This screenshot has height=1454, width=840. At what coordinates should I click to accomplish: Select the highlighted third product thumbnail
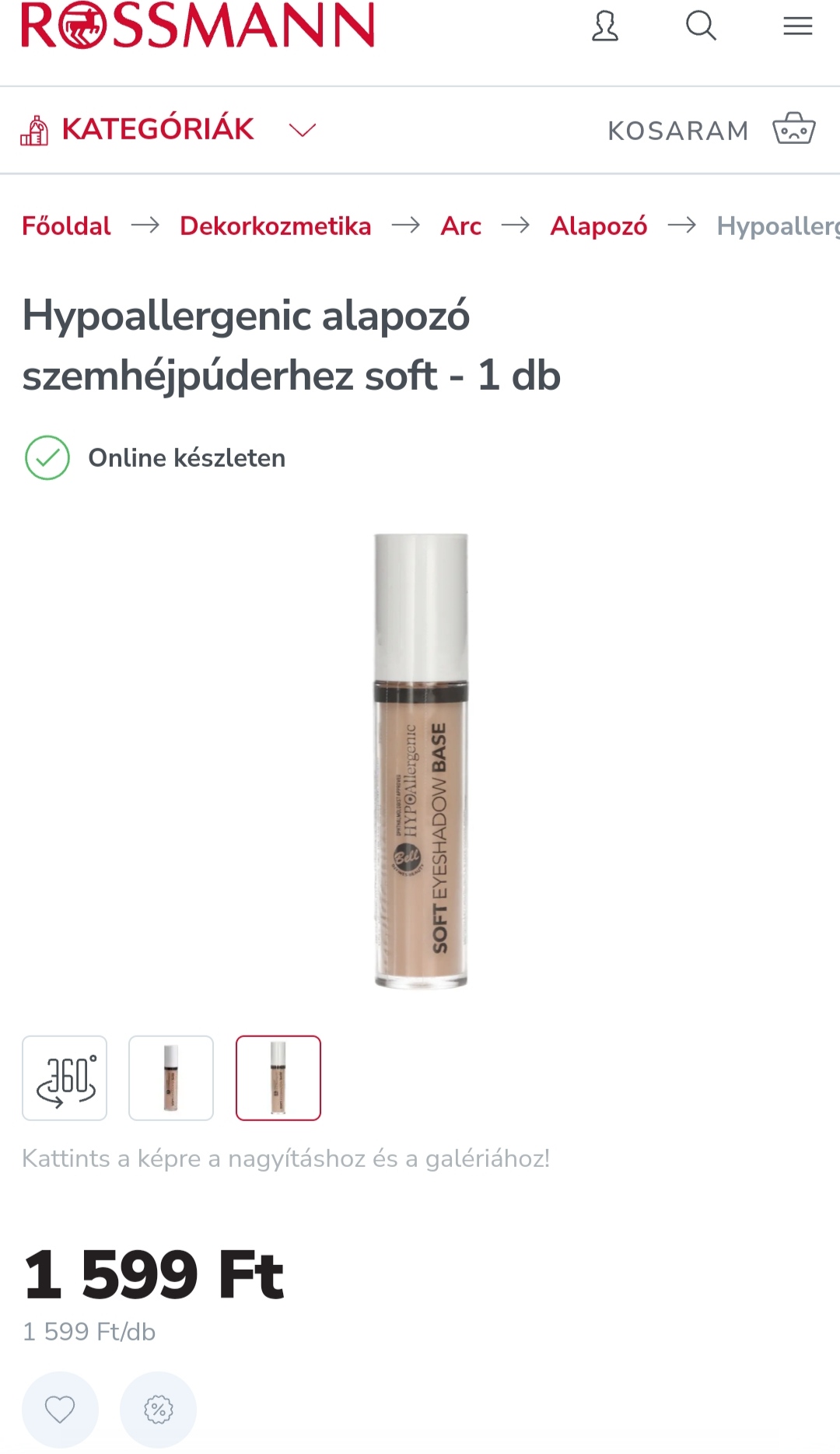[278, 1077]
